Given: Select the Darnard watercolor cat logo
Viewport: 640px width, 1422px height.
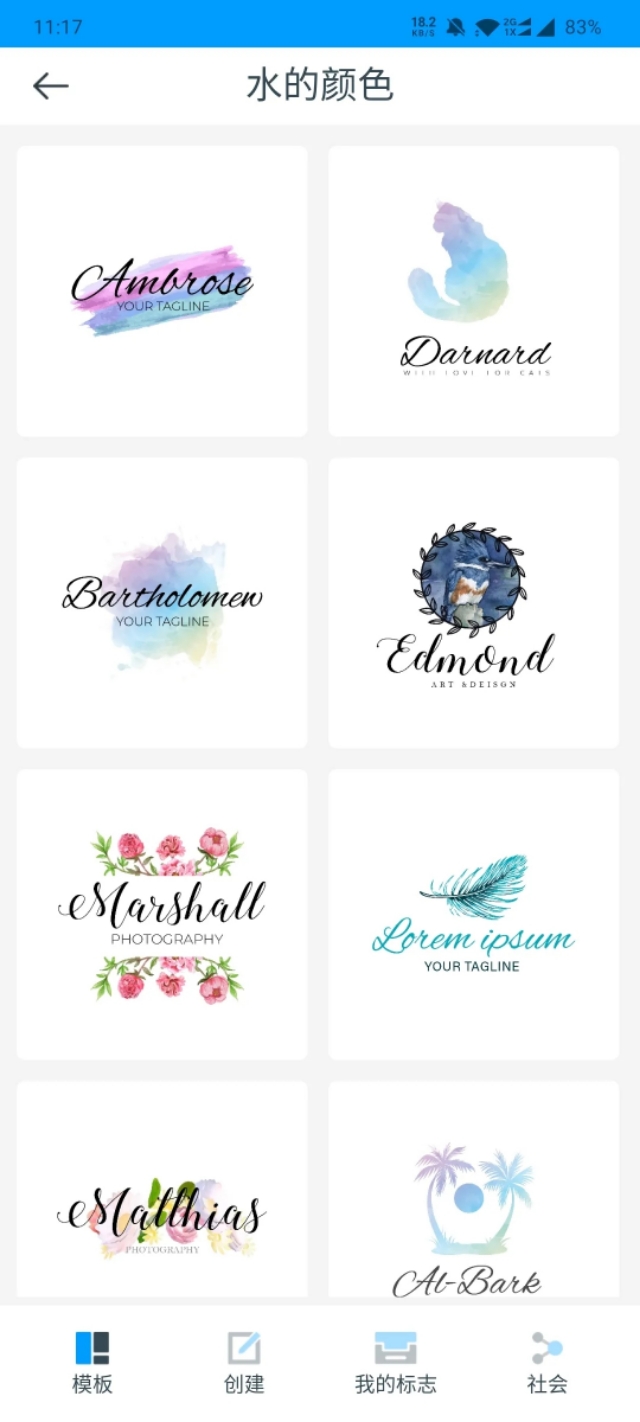Looking at the screenshot, I should (474, 291).
